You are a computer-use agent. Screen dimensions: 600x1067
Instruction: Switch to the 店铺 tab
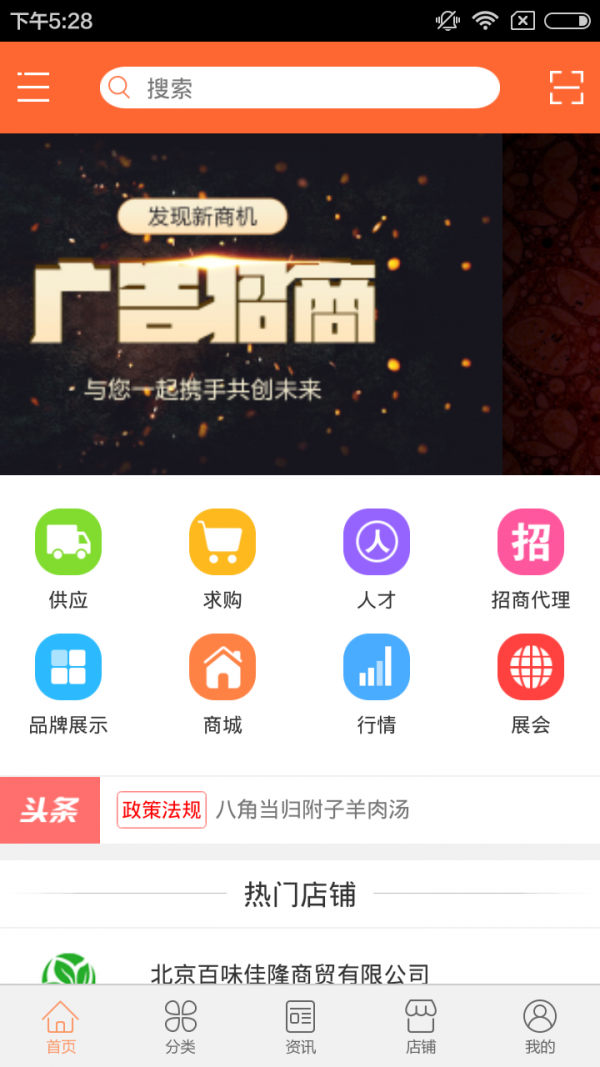click(x=420, y=1027)
